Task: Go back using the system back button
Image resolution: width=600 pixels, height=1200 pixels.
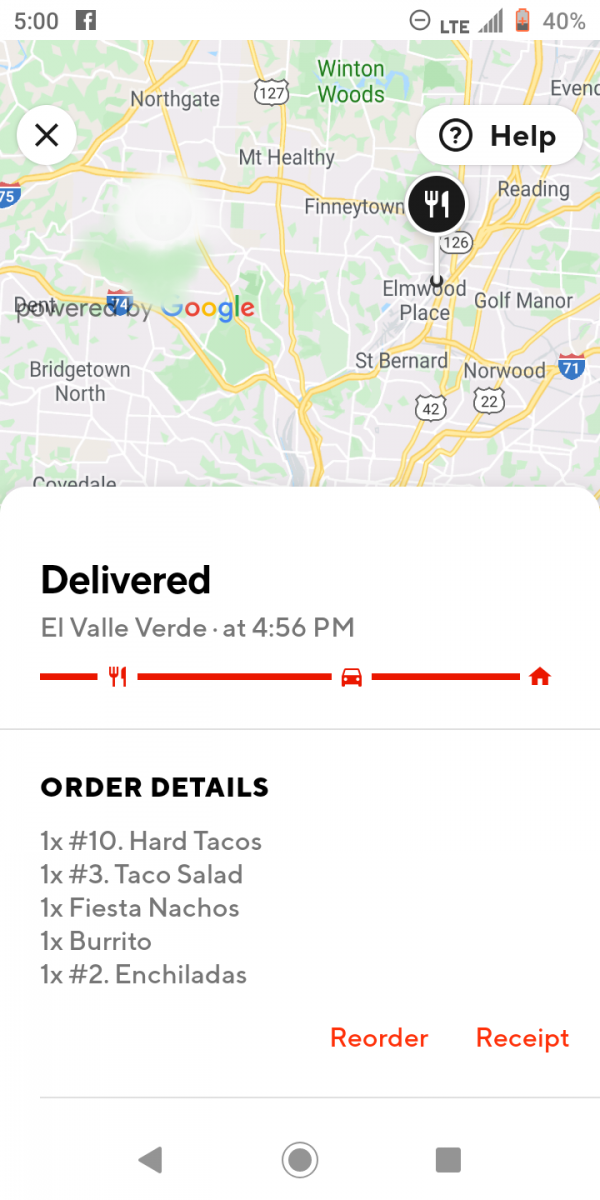Action: (150, 1160)
